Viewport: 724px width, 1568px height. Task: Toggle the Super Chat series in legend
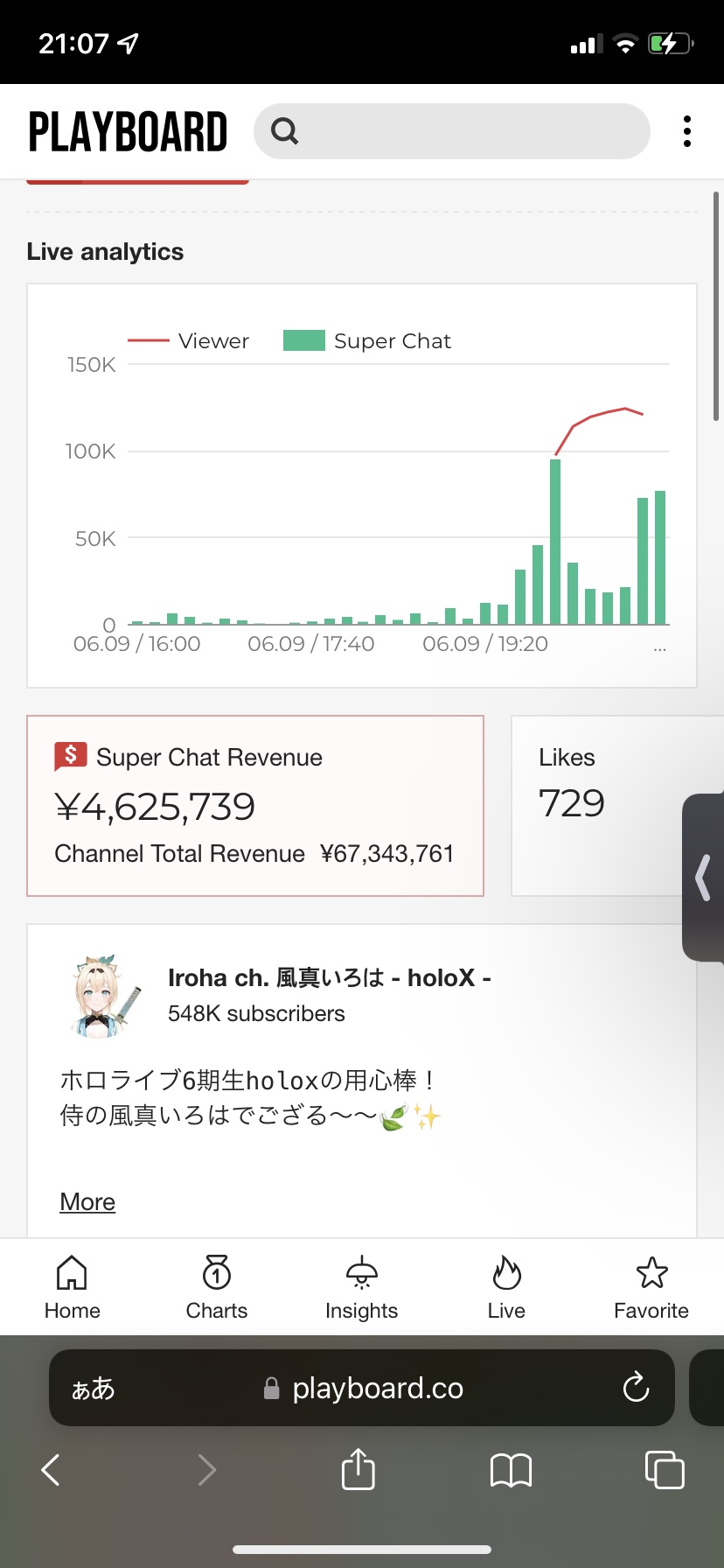[367, 341]
